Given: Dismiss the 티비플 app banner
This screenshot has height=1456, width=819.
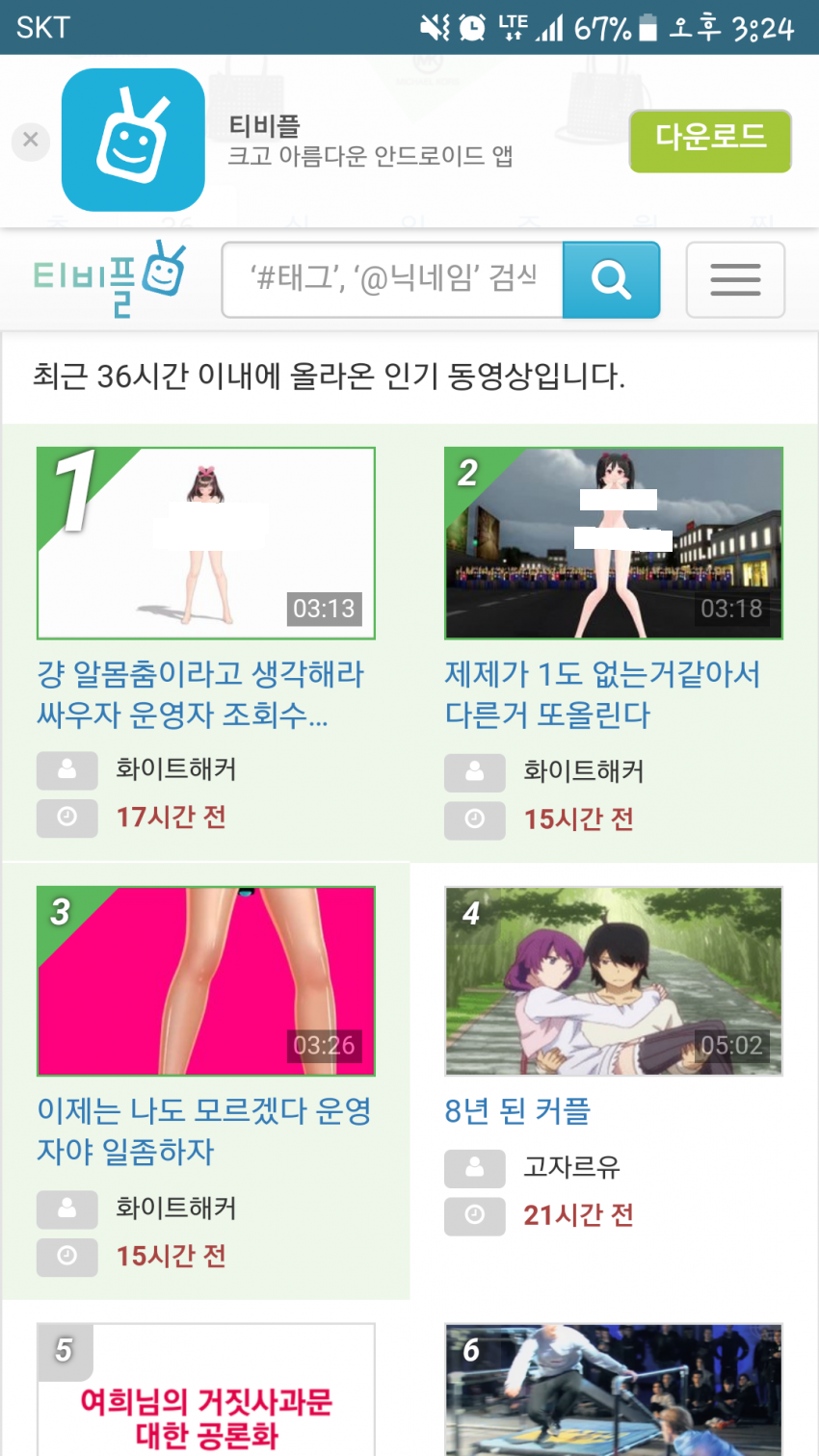Looking at the screenshot, I should 31,142.
